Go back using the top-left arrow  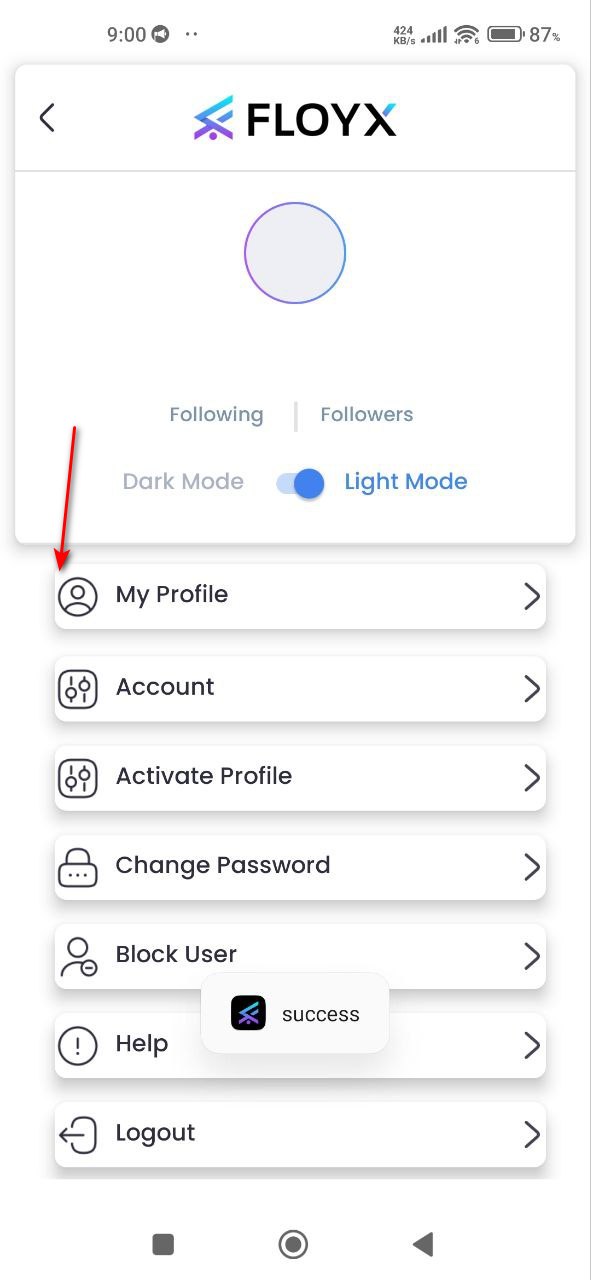coord(47,118)
